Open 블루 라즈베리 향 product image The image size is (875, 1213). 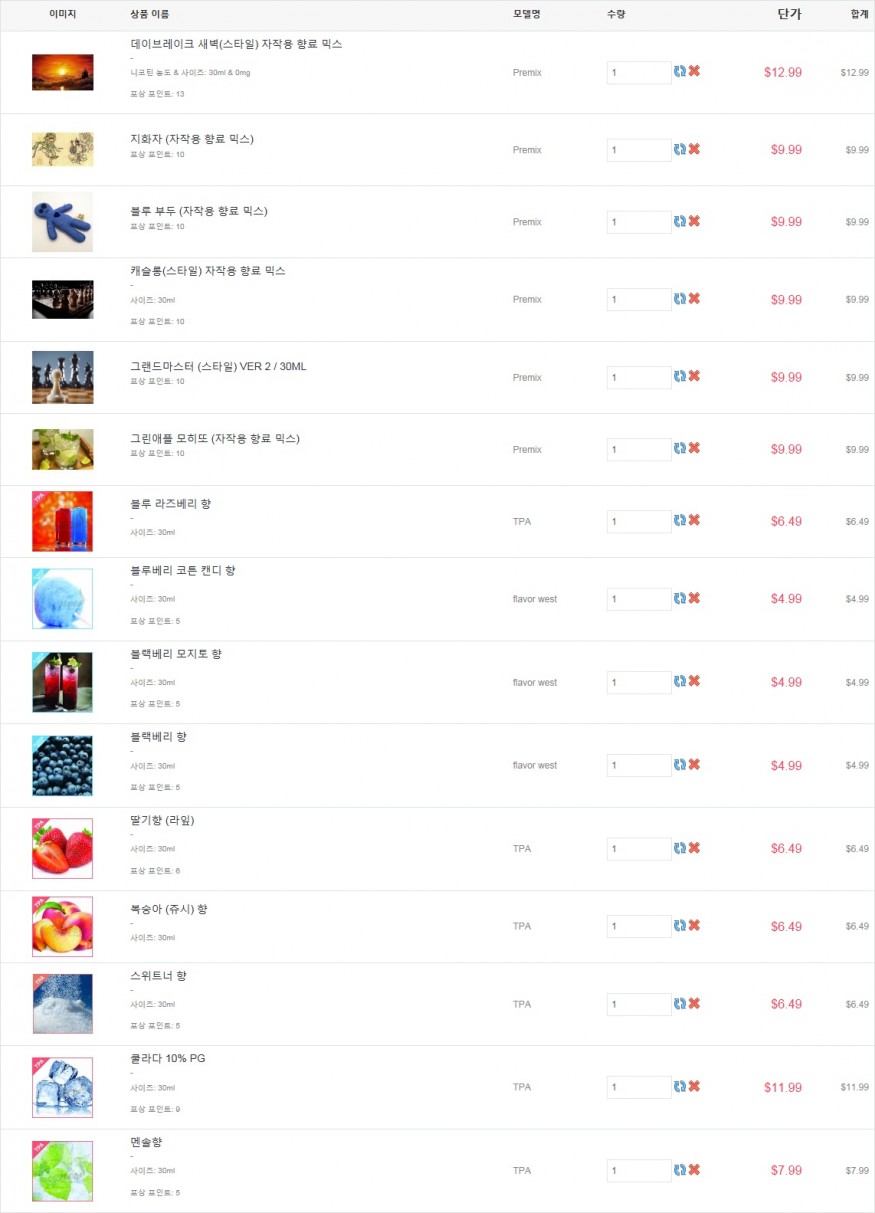tap(62, 521)
